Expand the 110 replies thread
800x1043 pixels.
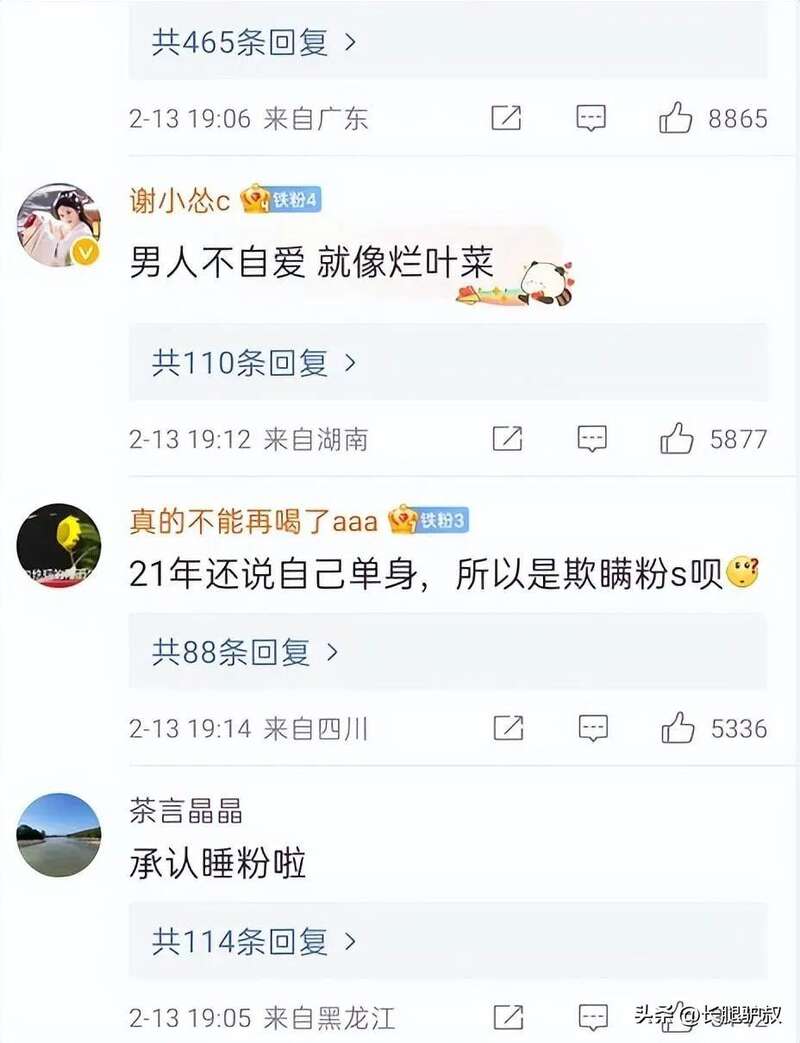tap(254, 363)
